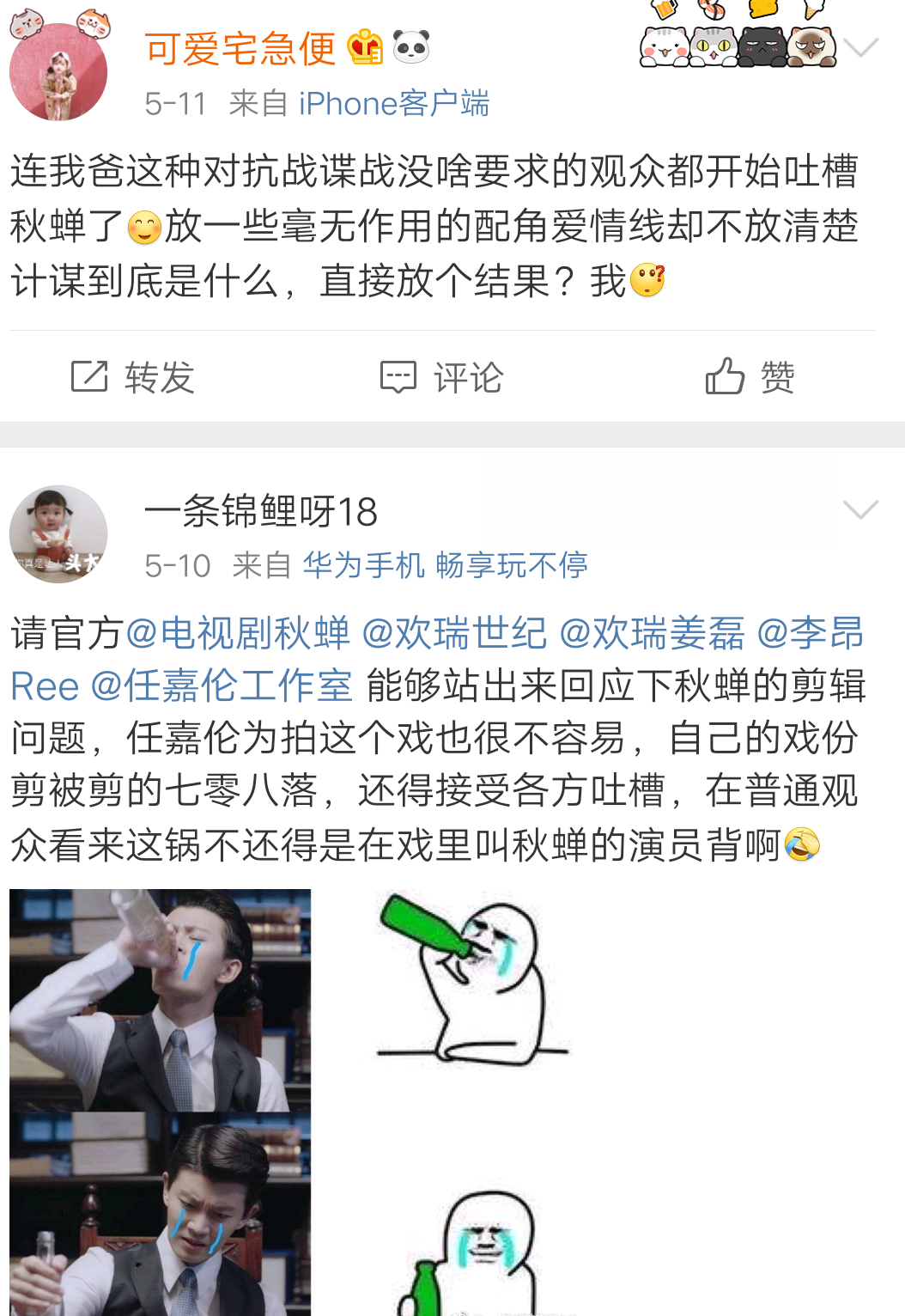View the crying actor drinking photo

click(x=161, y=999)
